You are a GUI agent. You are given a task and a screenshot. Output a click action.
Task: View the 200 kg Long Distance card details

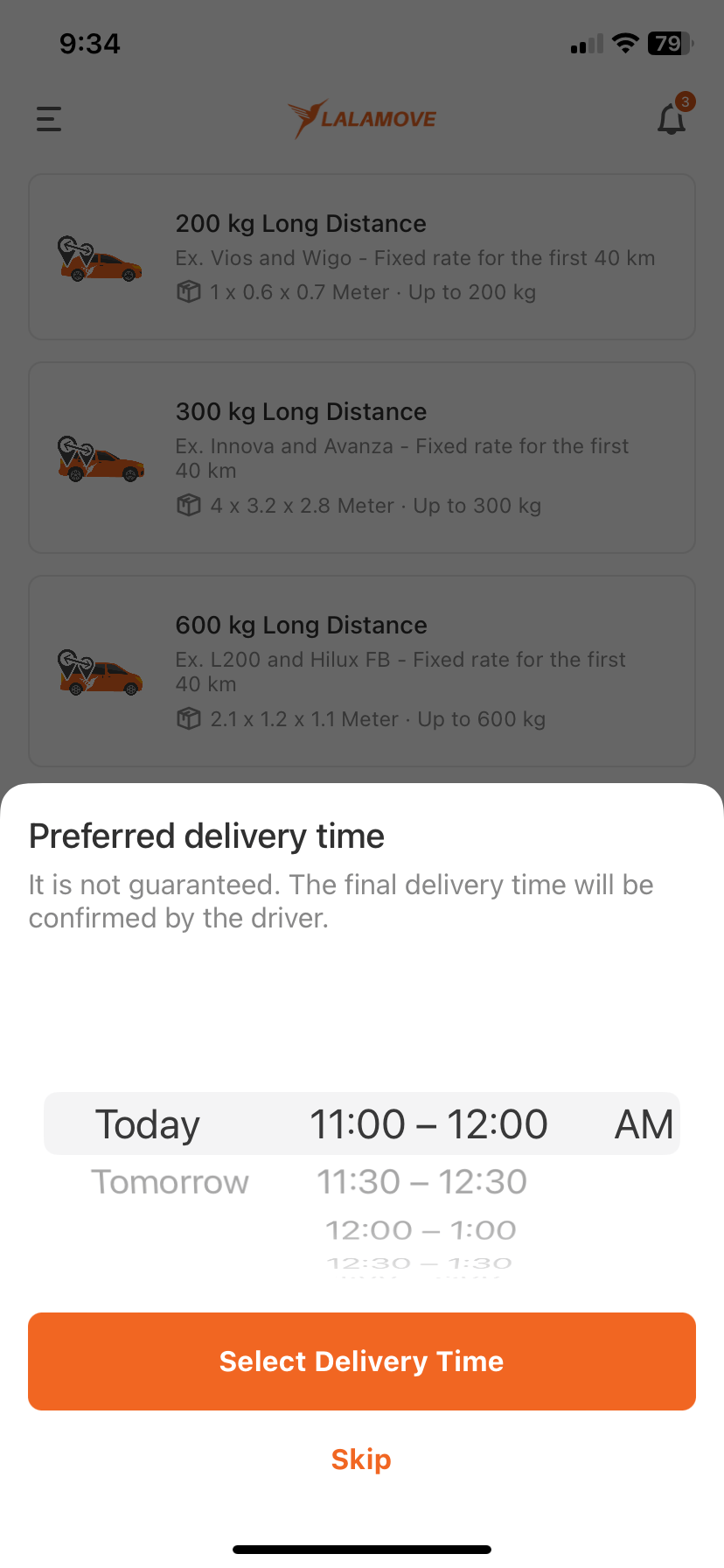tap(362, 256)
